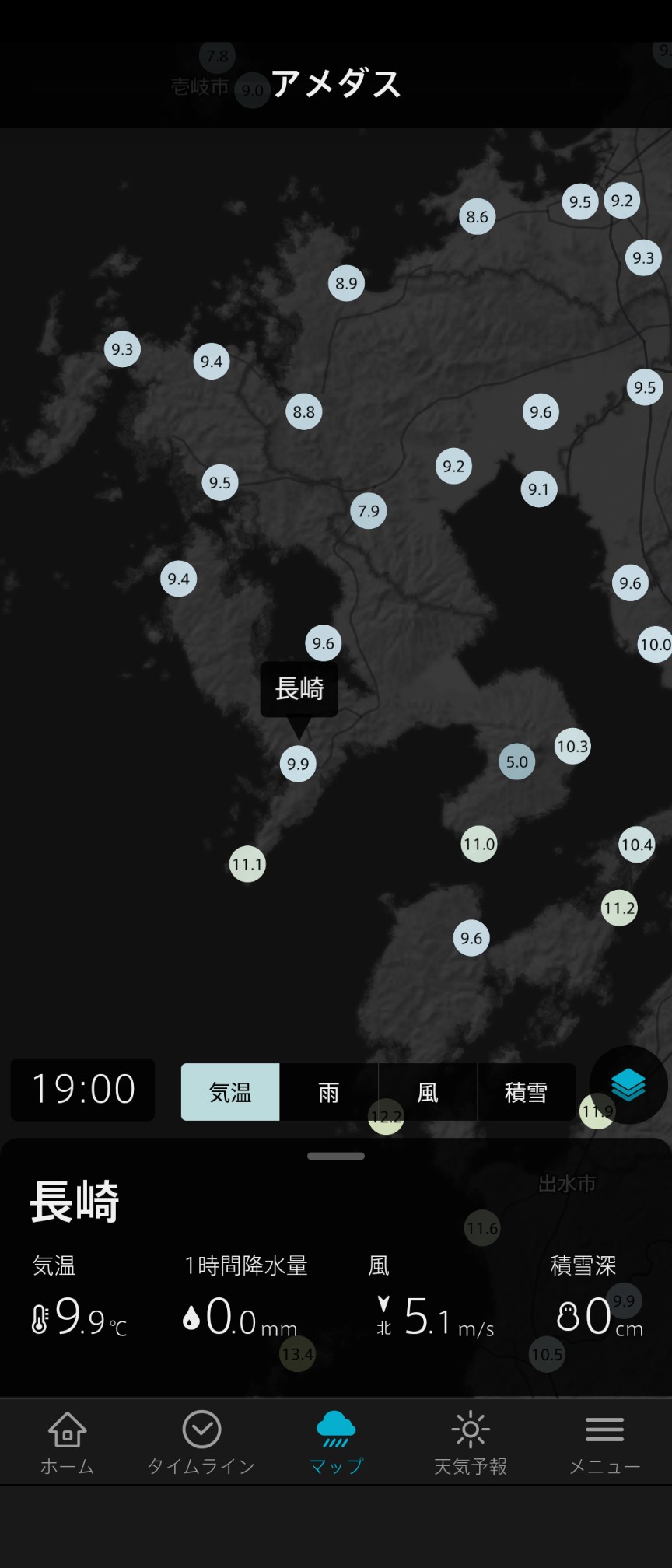Select the 7.9 temperature station marker

369,511
